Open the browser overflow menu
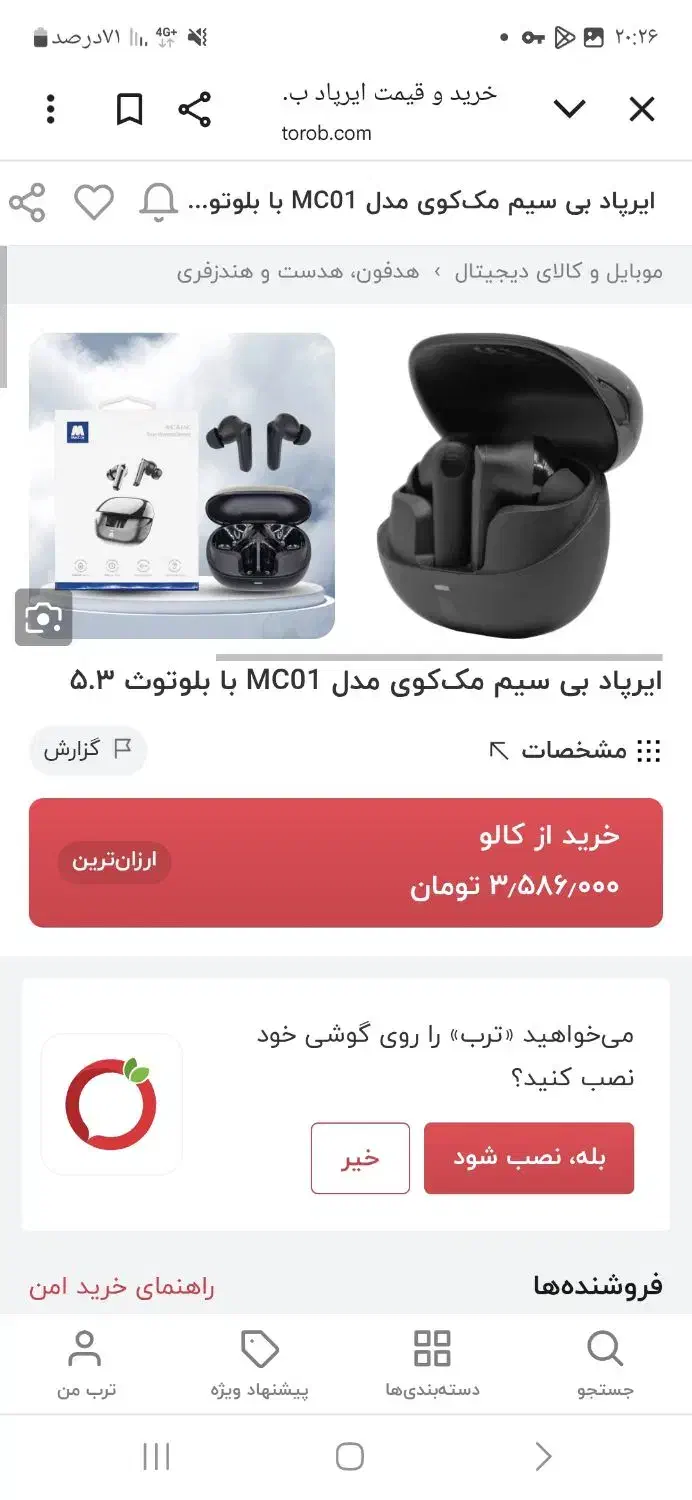 pos(51,110)
